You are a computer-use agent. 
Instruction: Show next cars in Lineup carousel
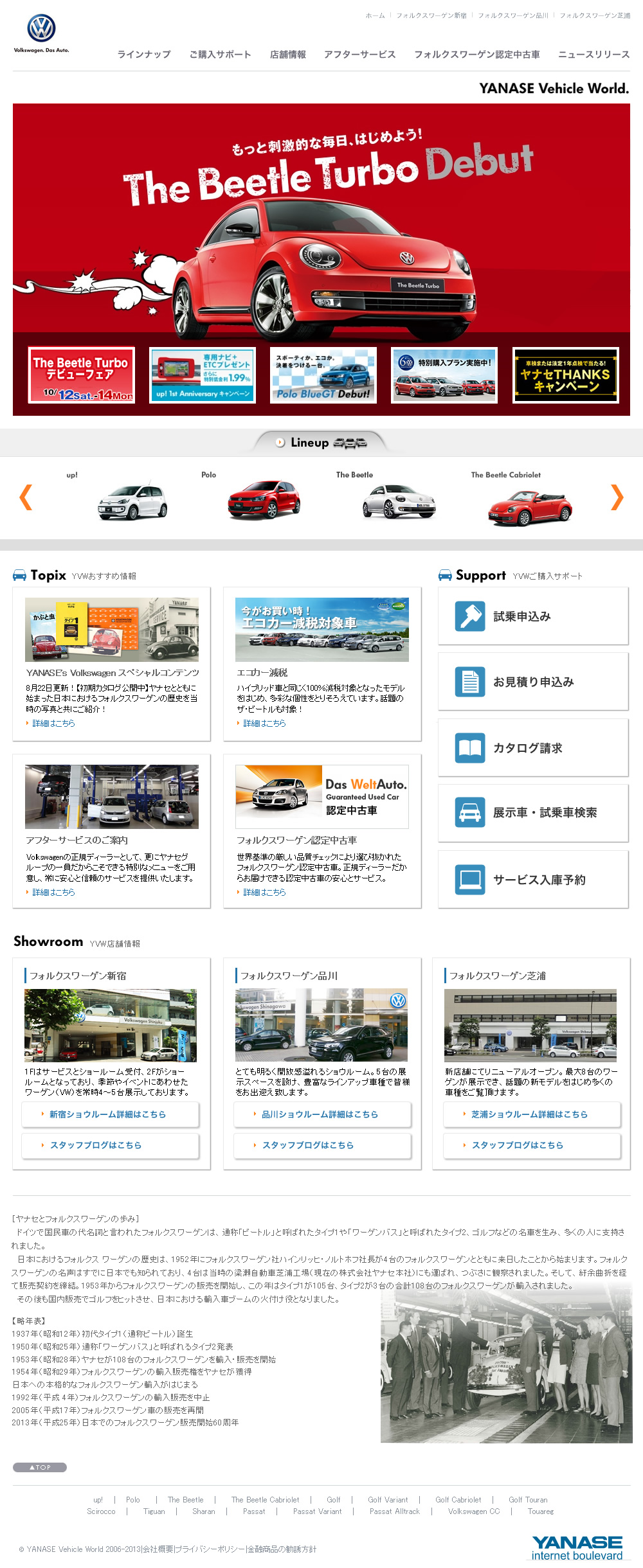click(x=617, y=497)
